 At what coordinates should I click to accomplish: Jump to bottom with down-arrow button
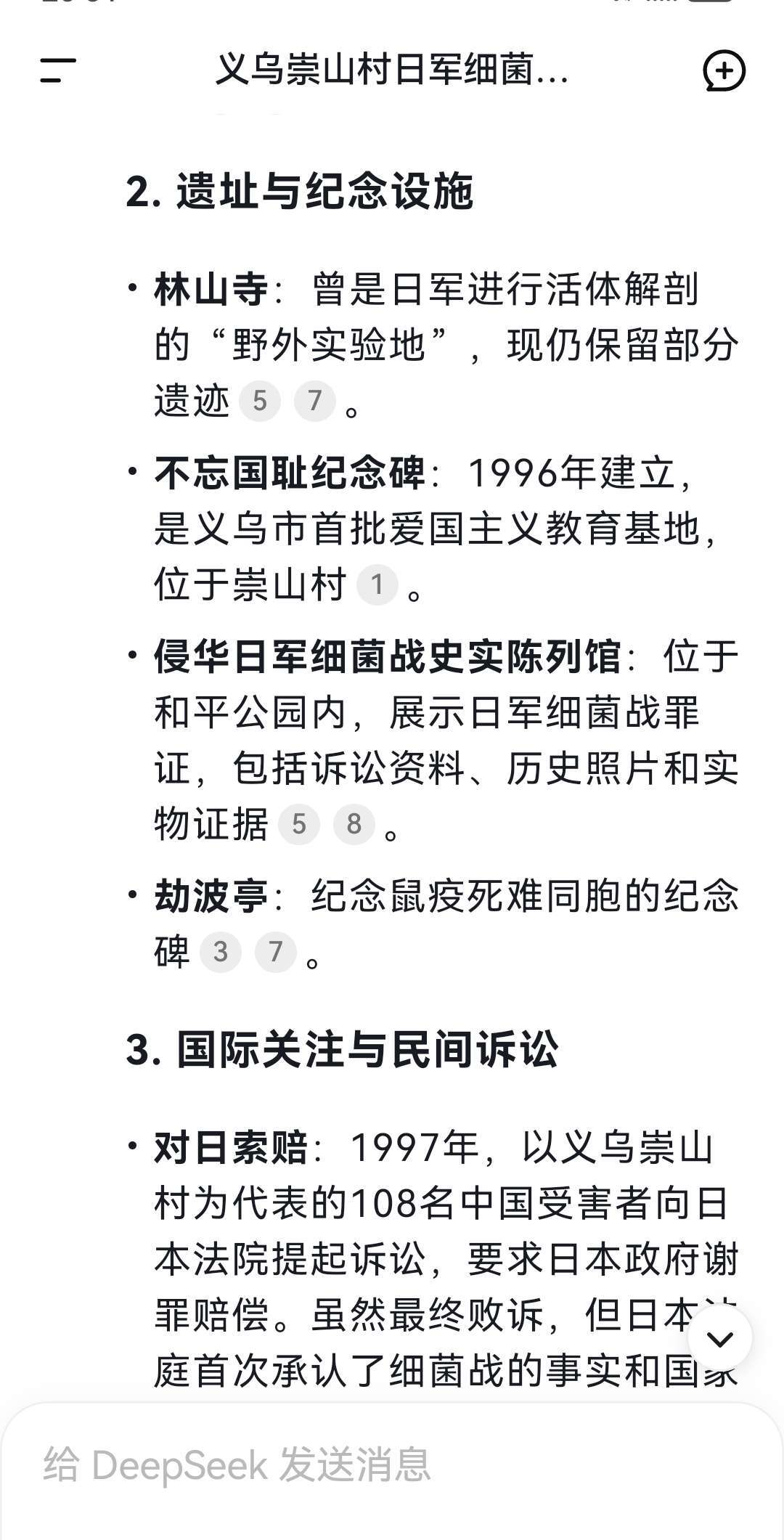click(x=720, y=1338)
